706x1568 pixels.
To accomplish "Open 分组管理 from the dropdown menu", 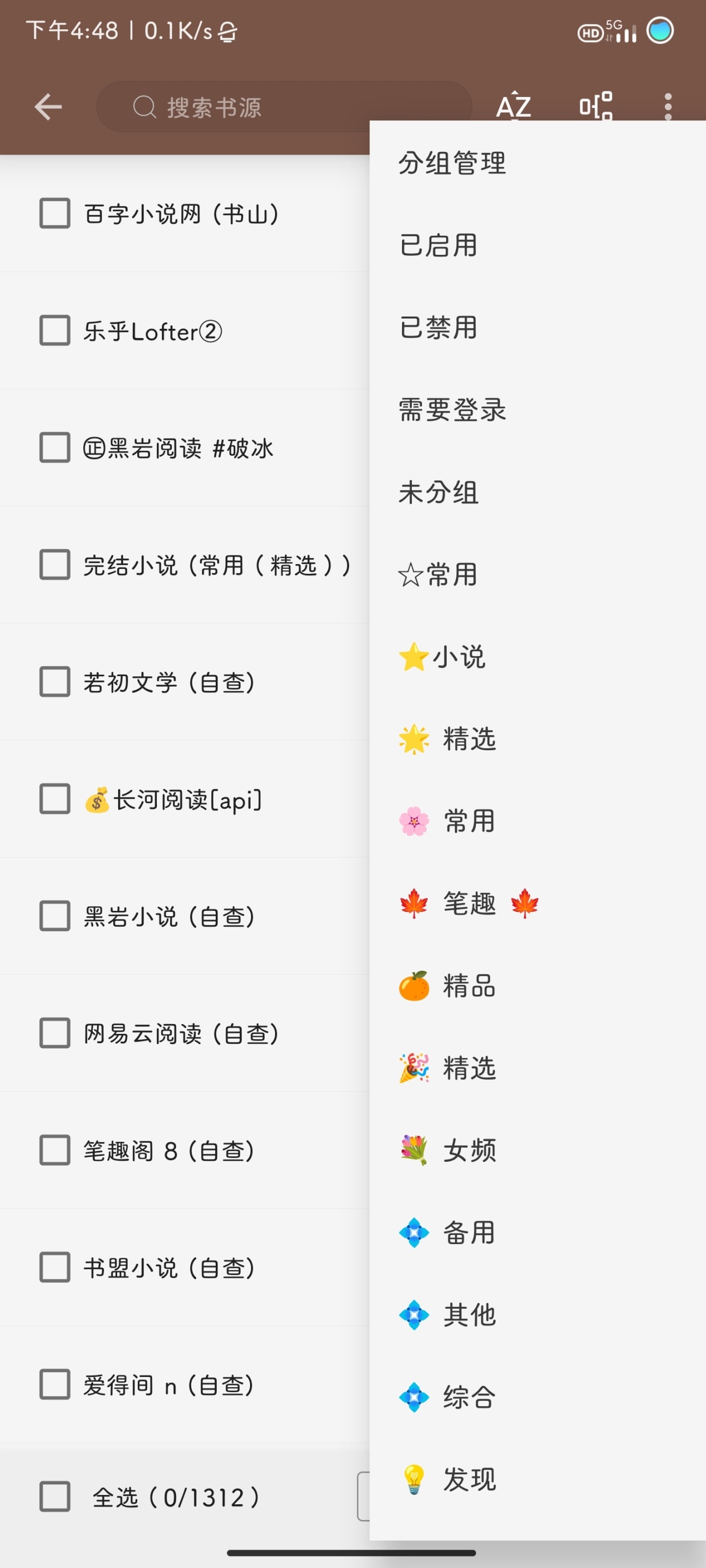I will (x=452, y=163).
